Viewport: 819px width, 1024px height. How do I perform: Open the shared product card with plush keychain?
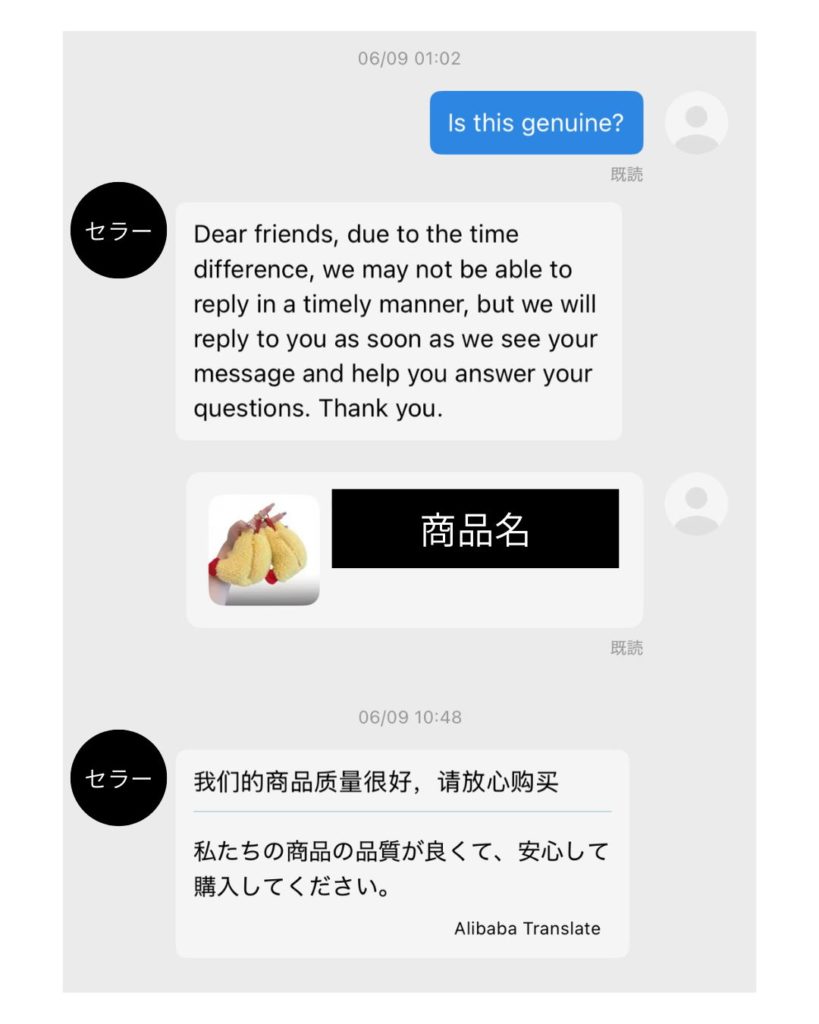coord(414,550)
